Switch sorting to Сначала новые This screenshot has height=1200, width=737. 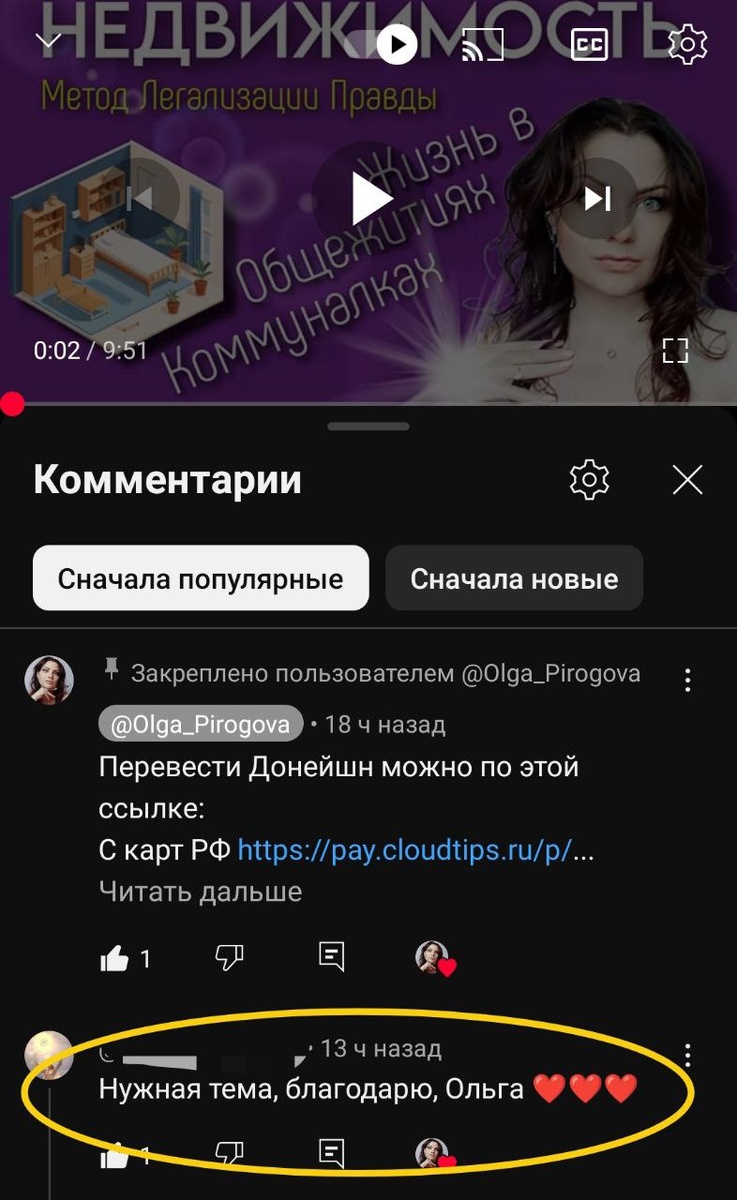(514, 578)
